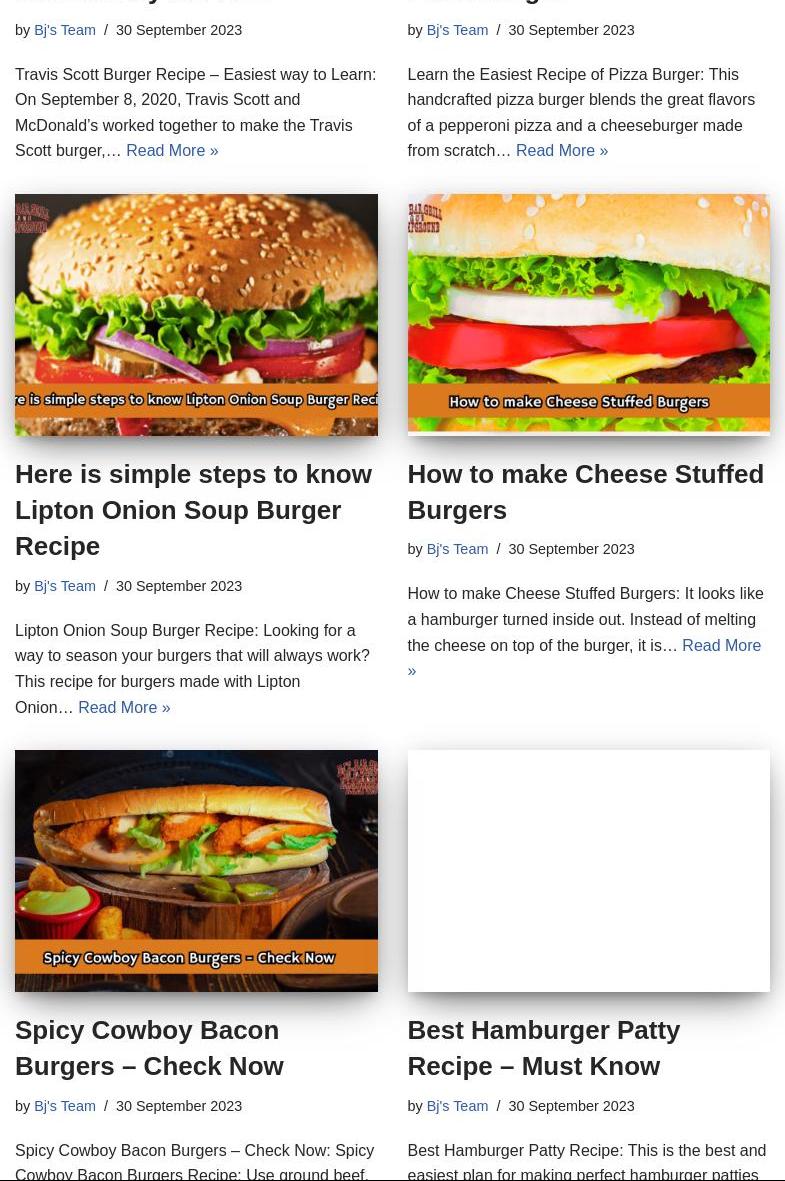
Task: Open the Best Hamburger Patty Recipe image placeholder
Action: point(588,871)
